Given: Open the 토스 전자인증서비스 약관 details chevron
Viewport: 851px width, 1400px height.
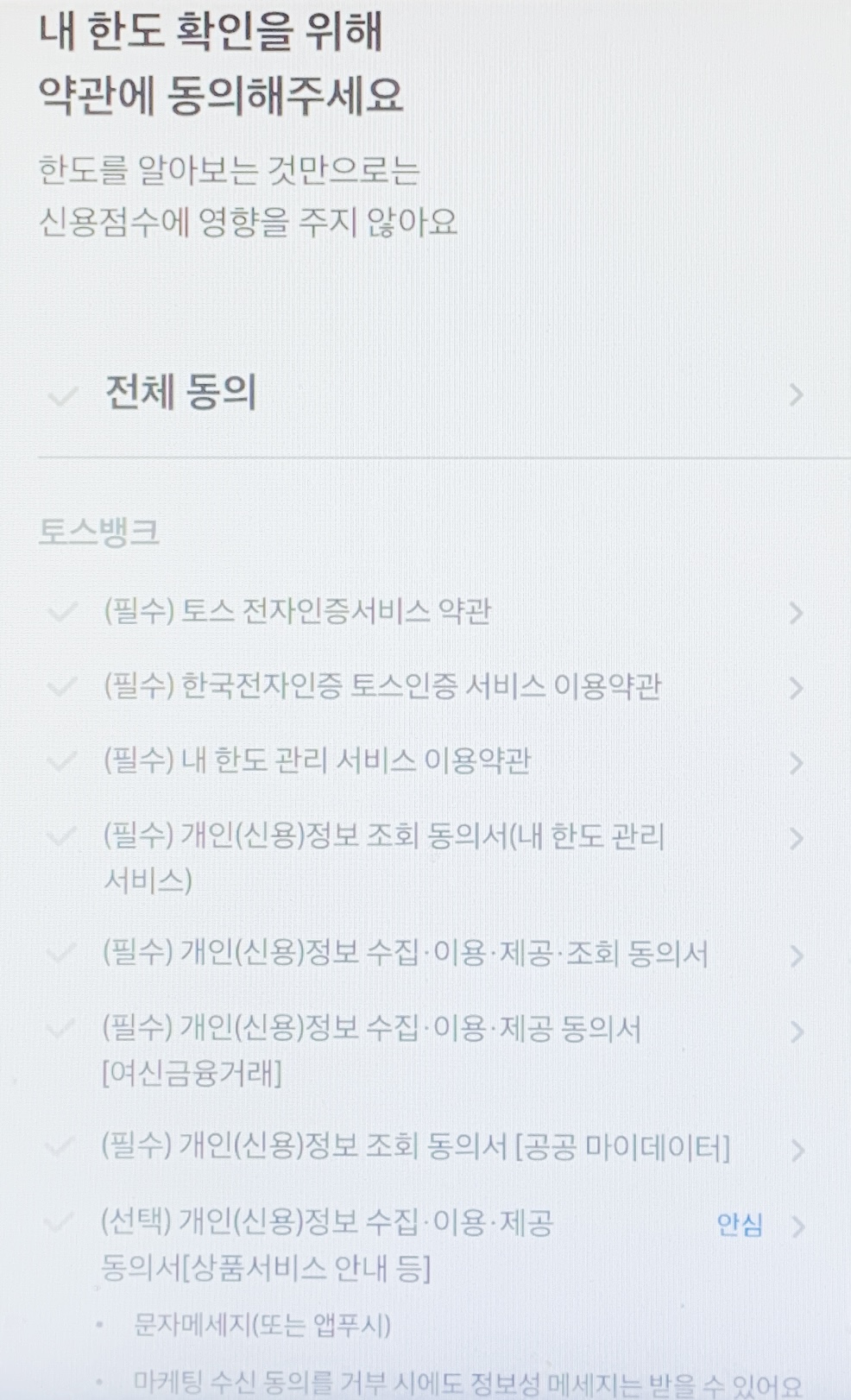Looking at the screenshot, I should point(796,614).
